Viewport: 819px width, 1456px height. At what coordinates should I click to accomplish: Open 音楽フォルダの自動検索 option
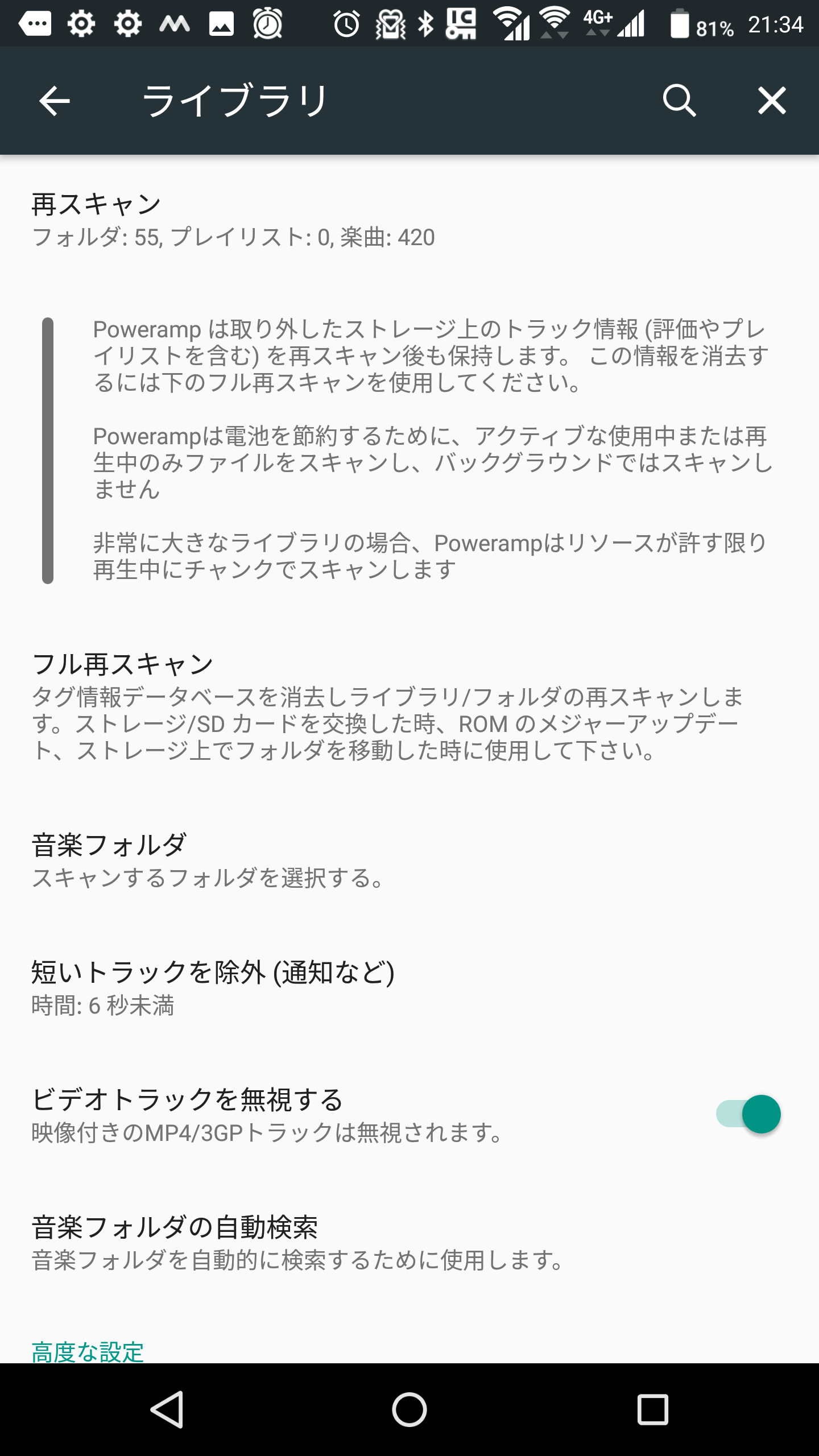(296, 1243)
